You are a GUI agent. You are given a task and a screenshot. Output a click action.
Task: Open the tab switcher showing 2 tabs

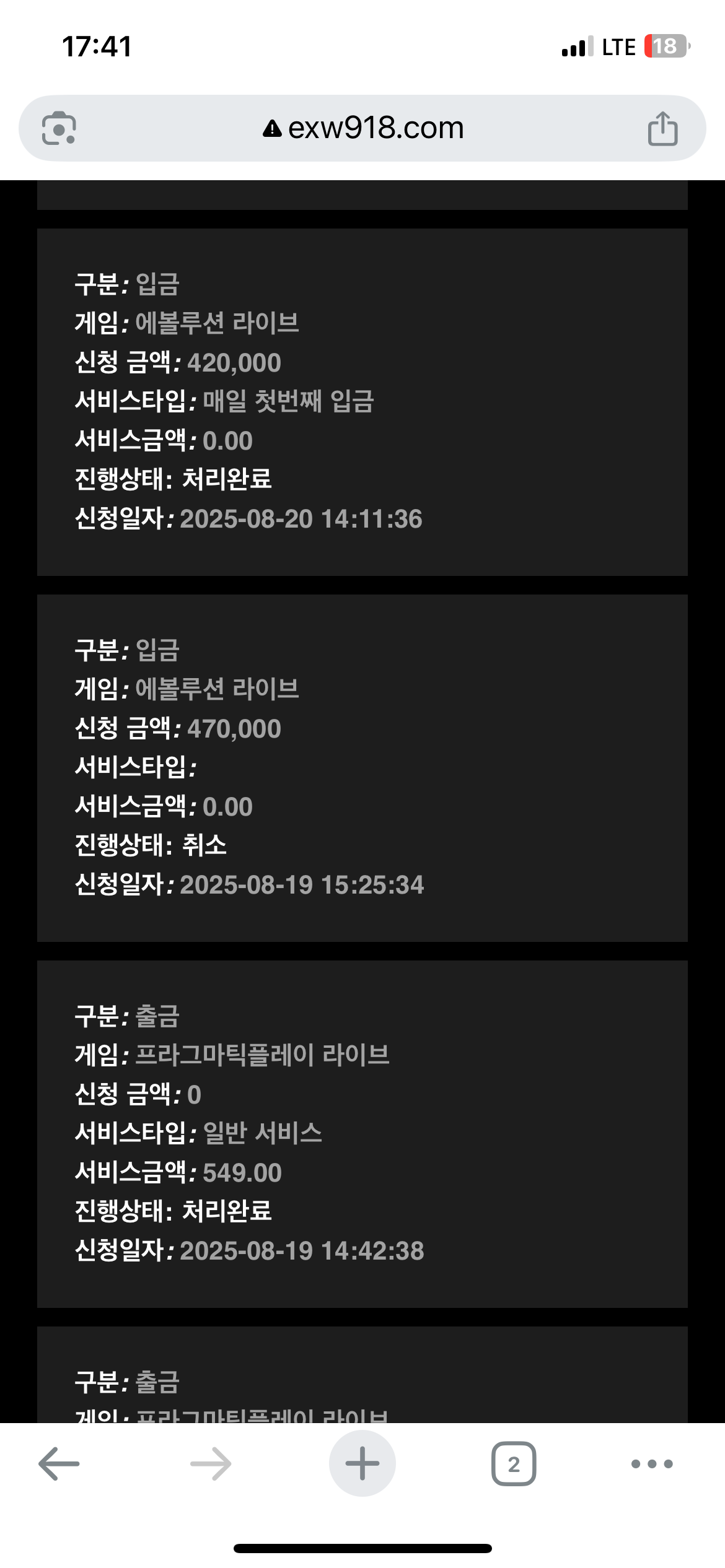point(514,1464)
